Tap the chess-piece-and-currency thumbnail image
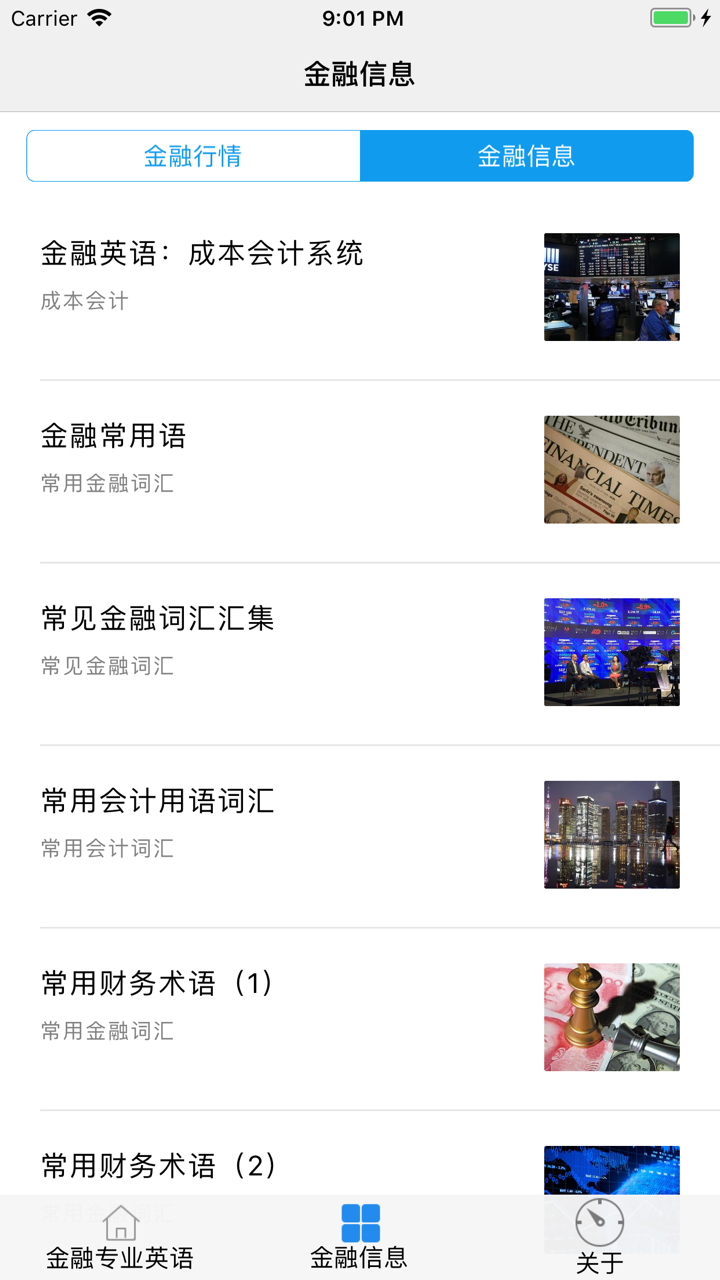Viewport: 720px width, 1280px height. tap(611, 1016)
